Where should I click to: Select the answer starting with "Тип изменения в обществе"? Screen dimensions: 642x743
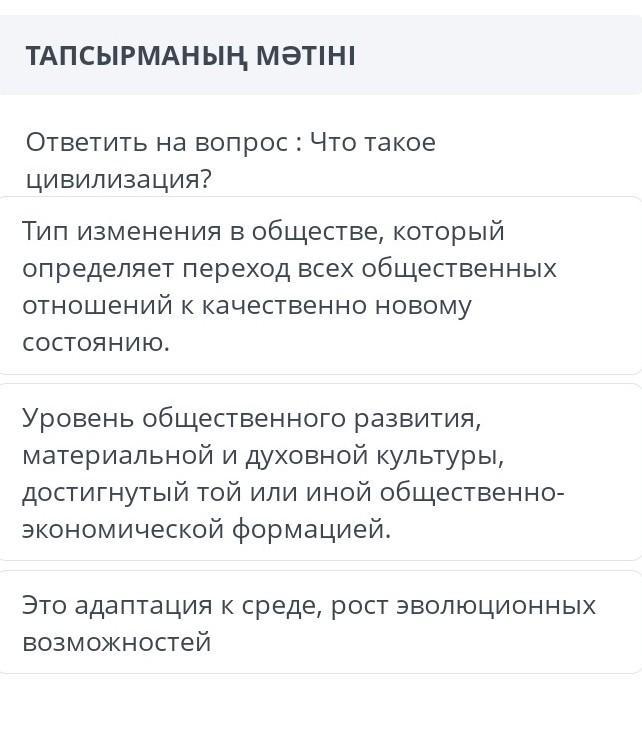[320, 287]
